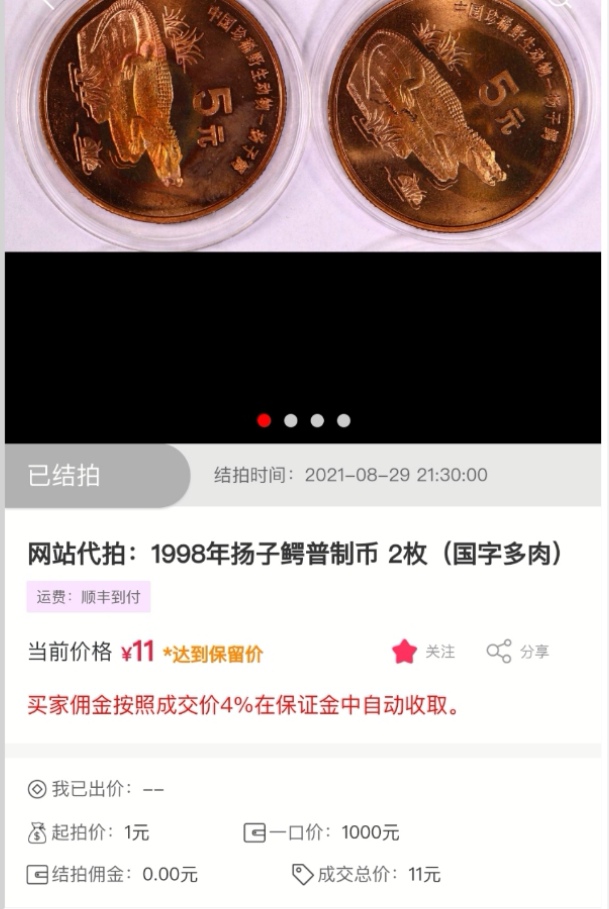Open the coin photo in the carousel

tap(303, 125)
